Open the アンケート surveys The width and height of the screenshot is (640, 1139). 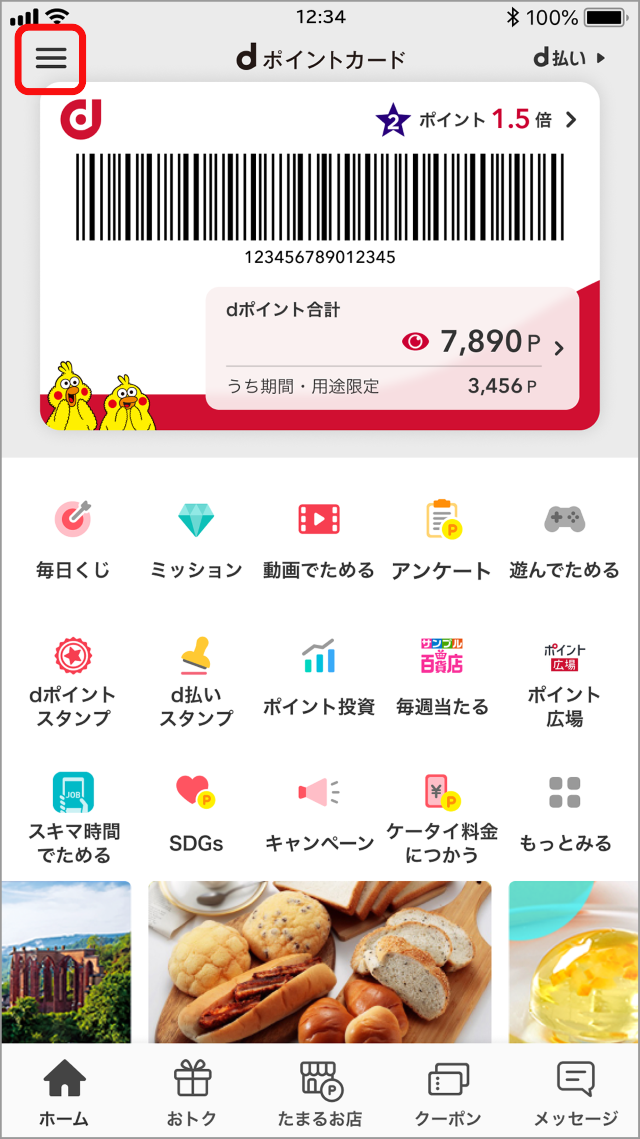pyautogui.click(x=441, y=540)
